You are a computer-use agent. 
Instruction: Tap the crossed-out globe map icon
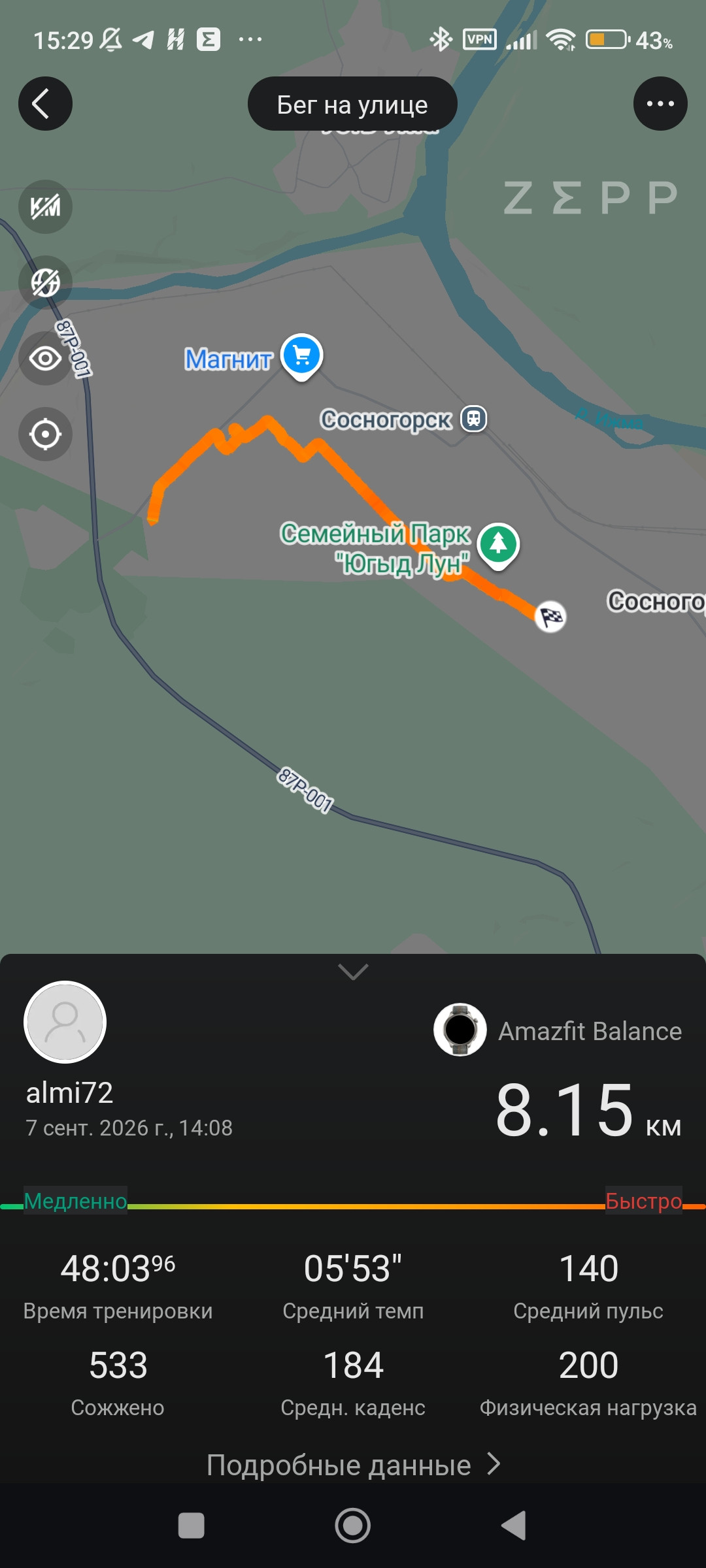pyautogui.click(x=45, y=283)
